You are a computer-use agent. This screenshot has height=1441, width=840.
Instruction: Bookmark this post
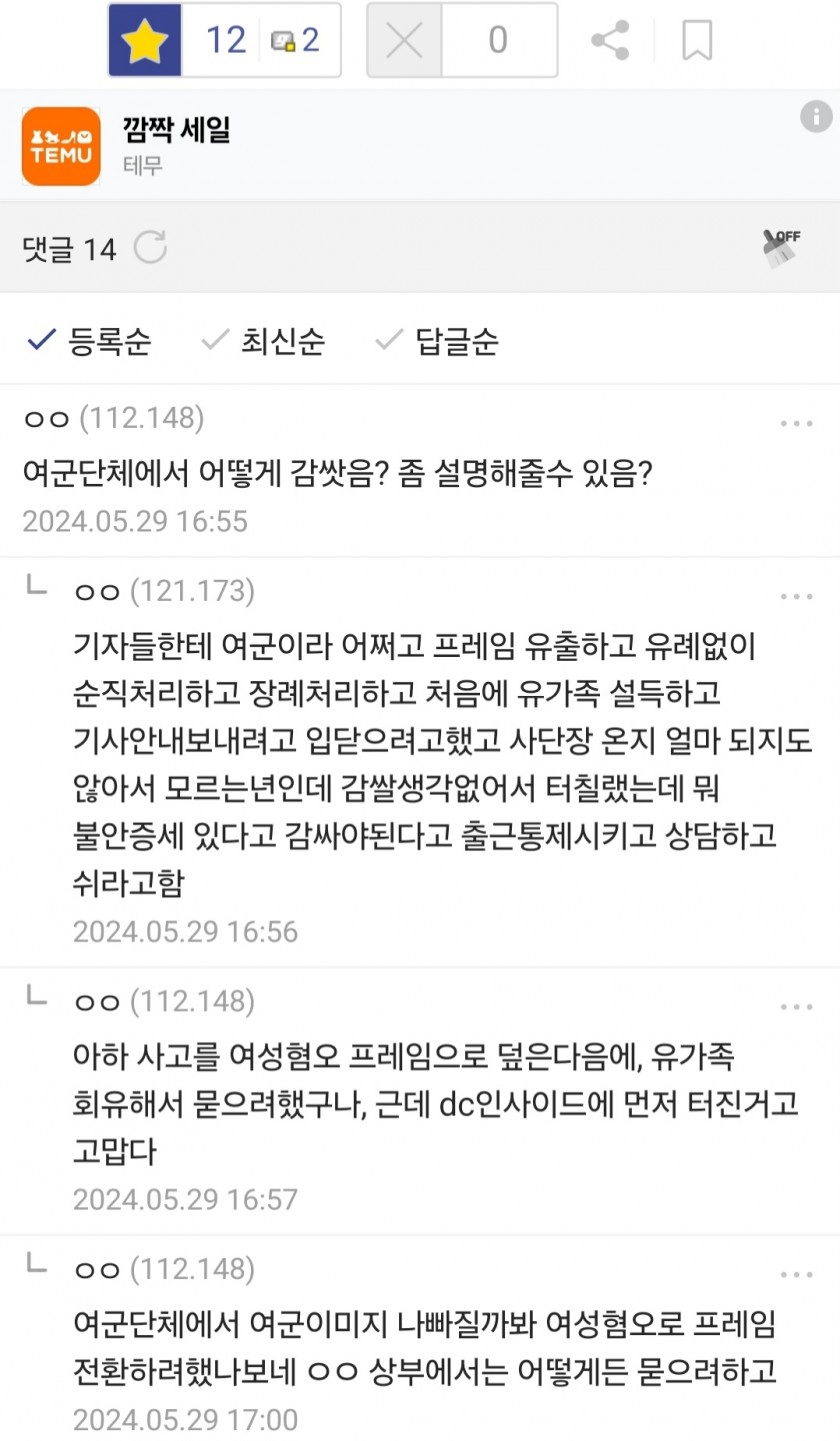point(697,40)
